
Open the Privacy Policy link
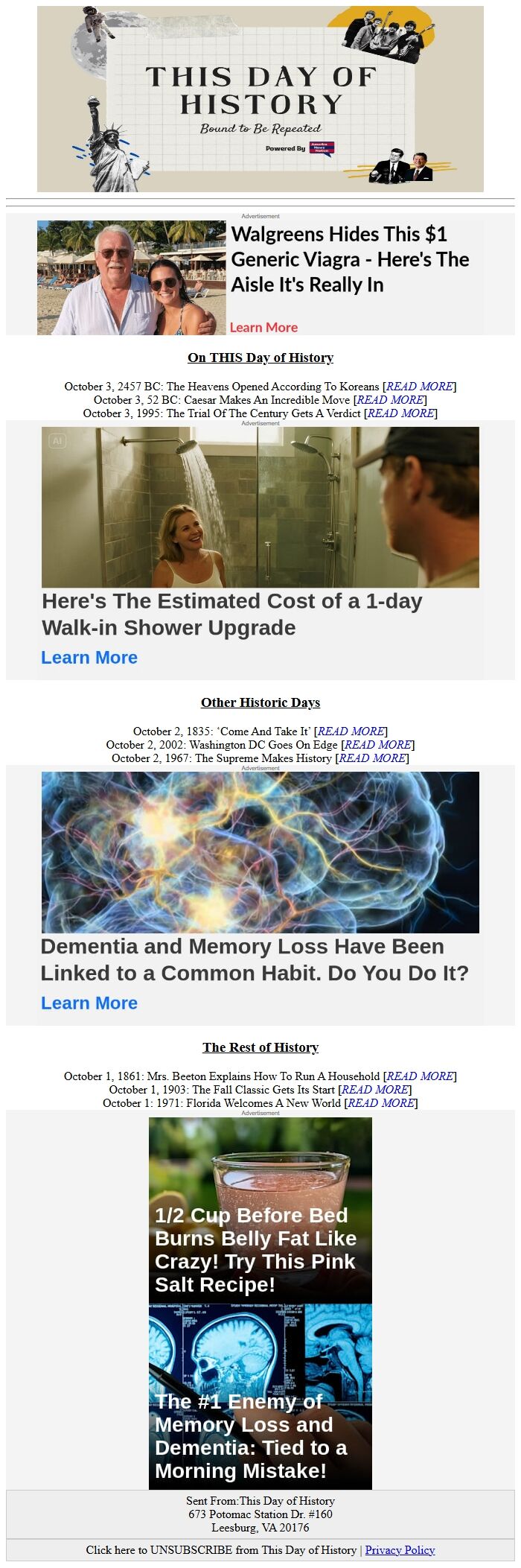point(400,1549)
